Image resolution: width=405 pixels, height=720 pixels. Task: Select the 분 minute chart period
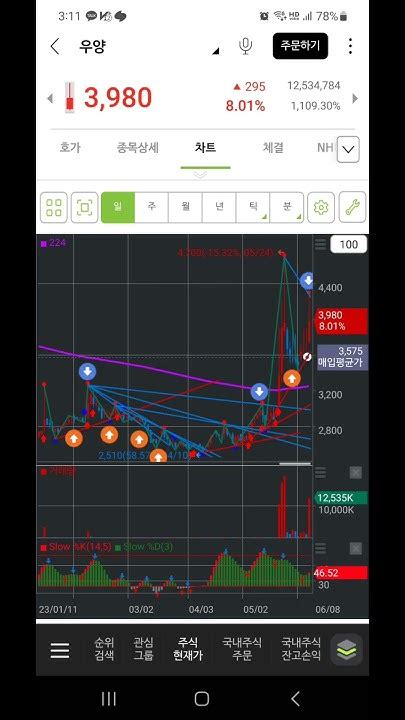pos(287,207)
